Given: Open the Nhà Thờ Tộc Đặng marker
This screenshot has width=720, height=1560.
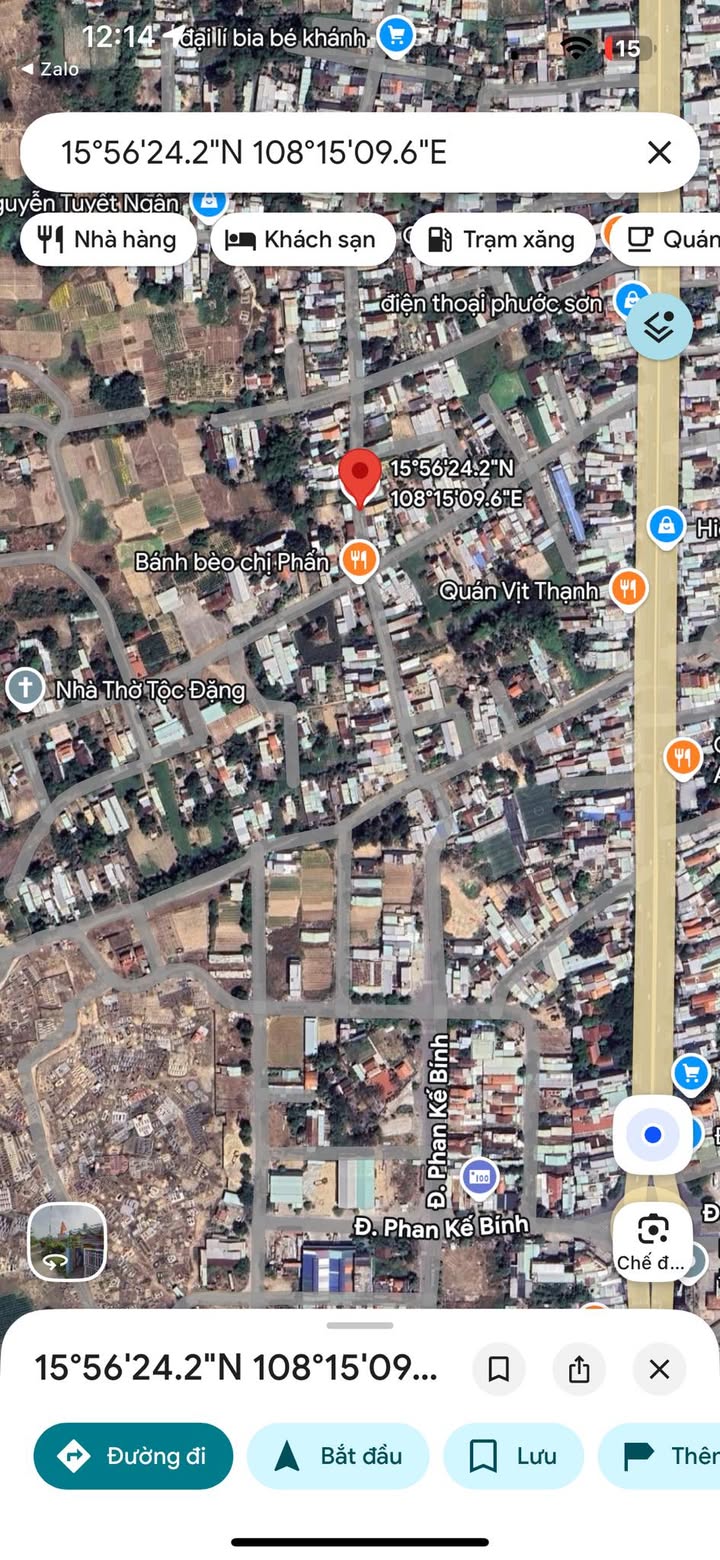Looking at the screenshot, I should [25, 689].
